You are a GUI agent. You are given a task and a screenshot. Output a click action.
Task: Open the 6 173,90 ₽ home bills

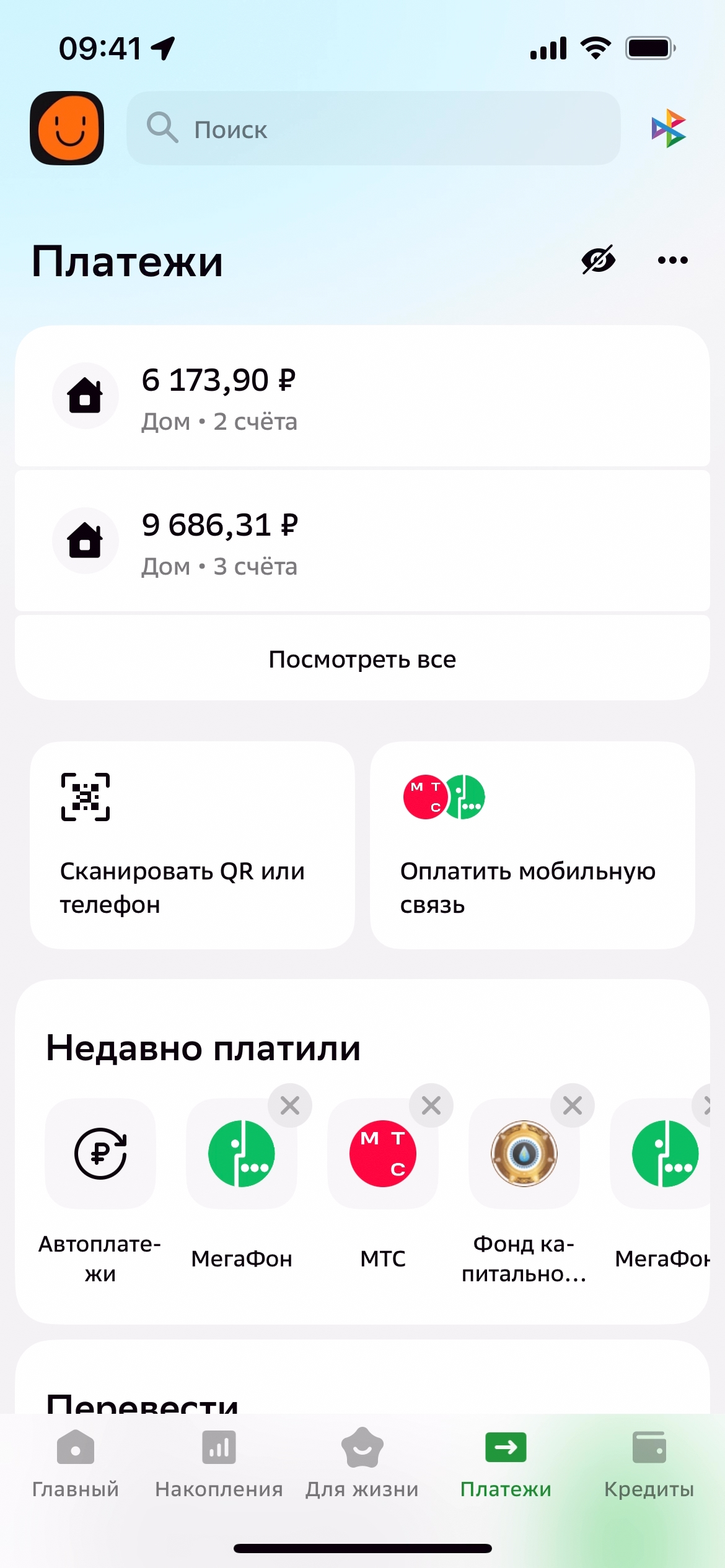(362, 396)
